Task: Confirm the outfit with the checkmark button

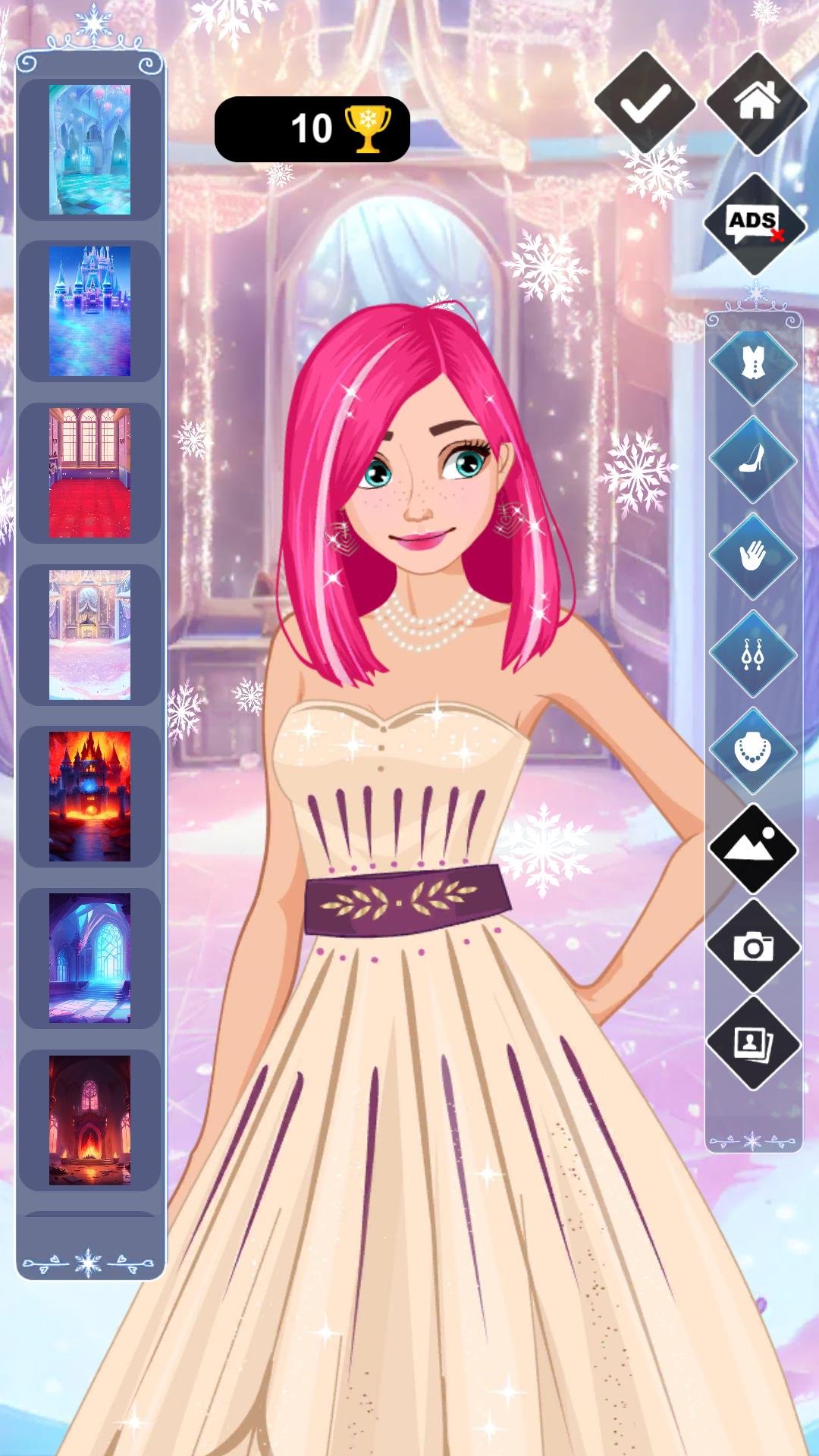Action: click(645, 102)
